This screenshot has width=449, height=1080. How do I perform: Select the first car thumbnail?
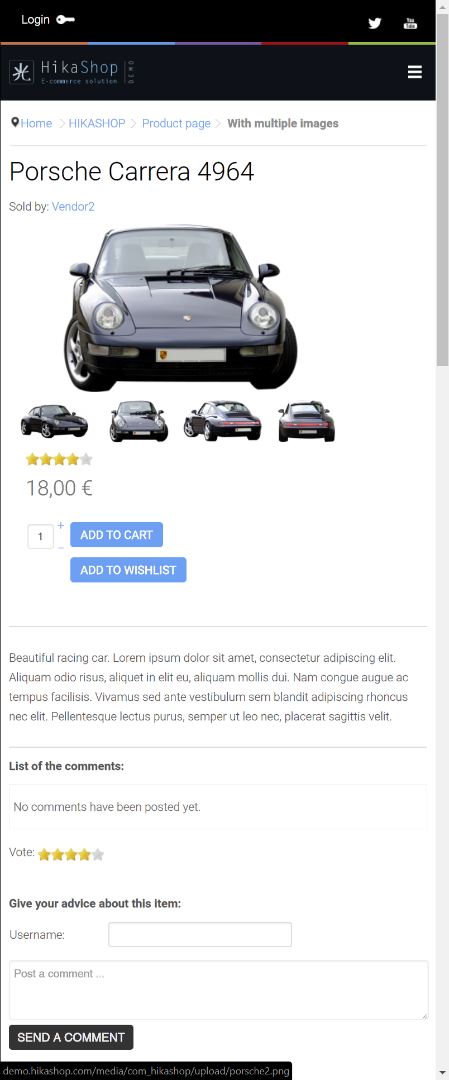click(54, 421)
